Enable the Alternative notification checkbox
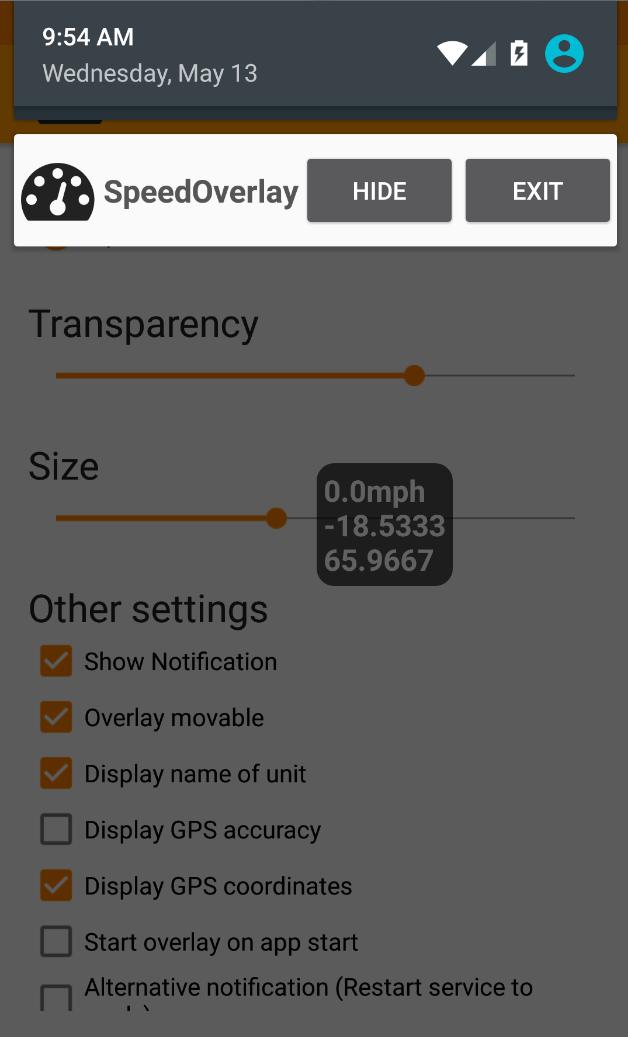Viewport: 628px width, 1037px height. click(56, 997)
